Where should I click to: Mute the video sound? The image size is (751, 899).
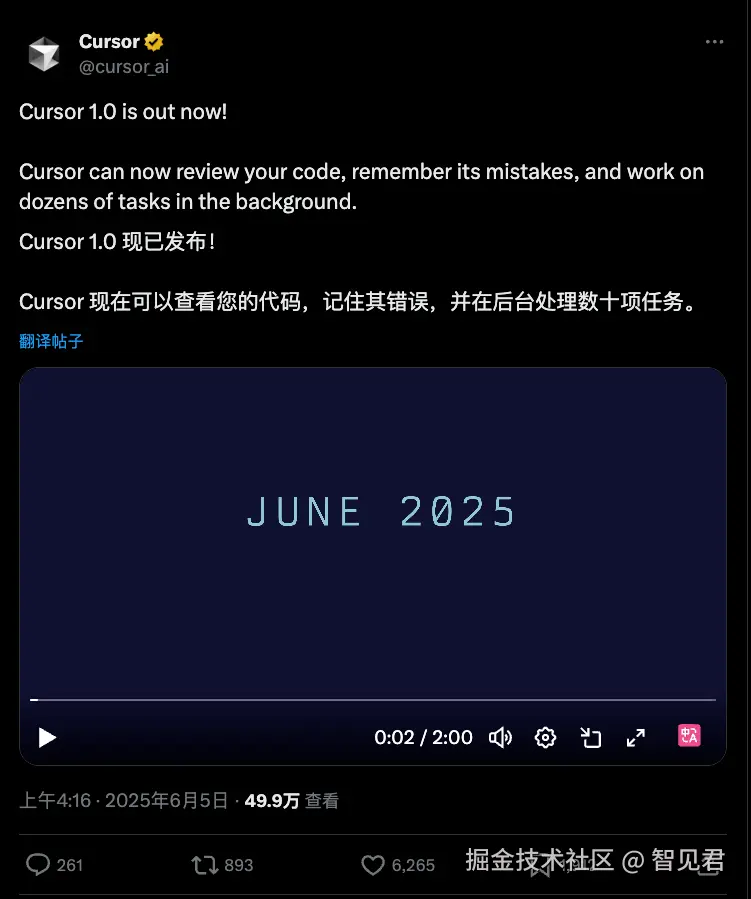[x=500, y=738]
